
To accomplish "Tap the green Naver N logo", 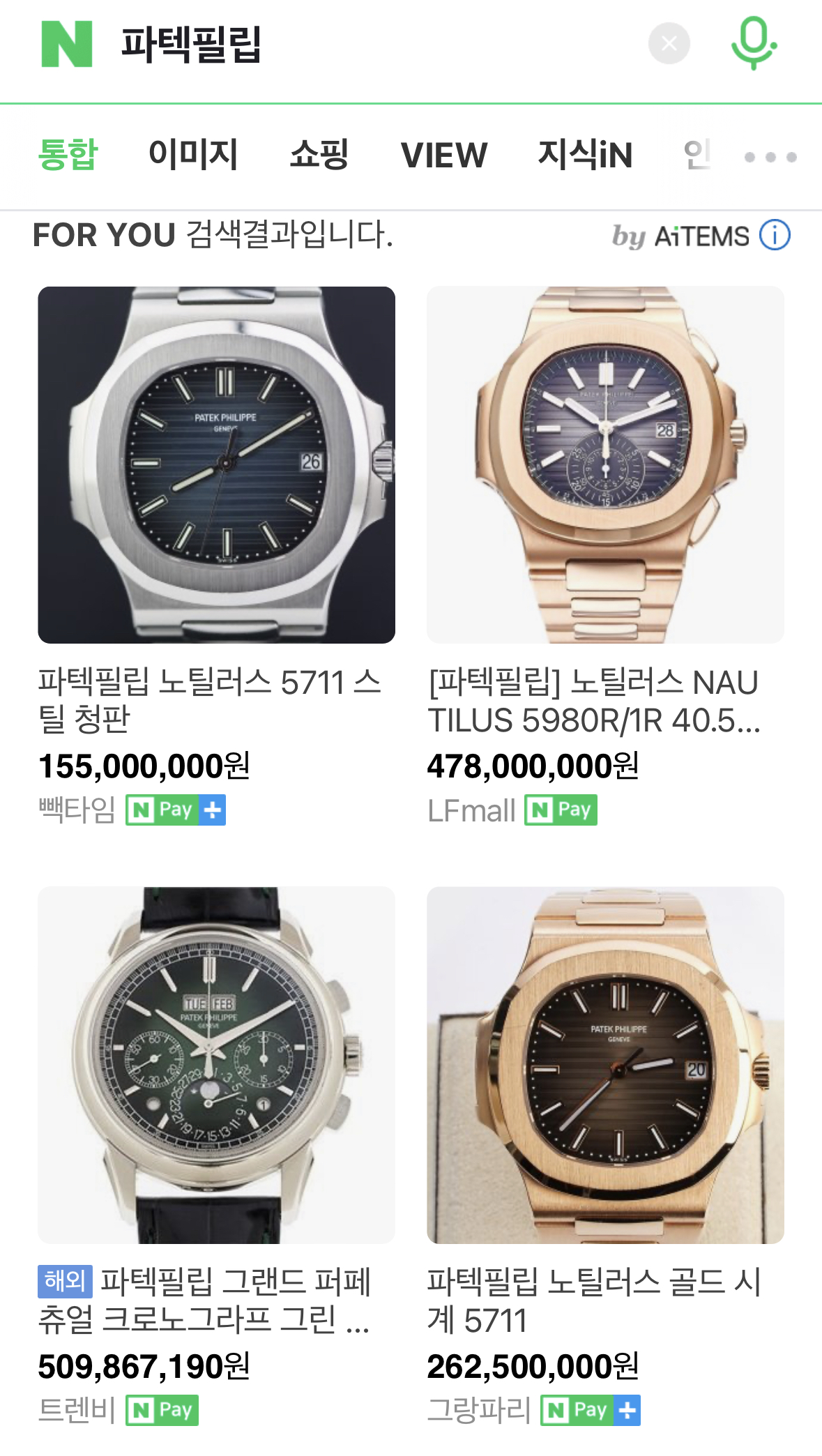I will (67, 45).
